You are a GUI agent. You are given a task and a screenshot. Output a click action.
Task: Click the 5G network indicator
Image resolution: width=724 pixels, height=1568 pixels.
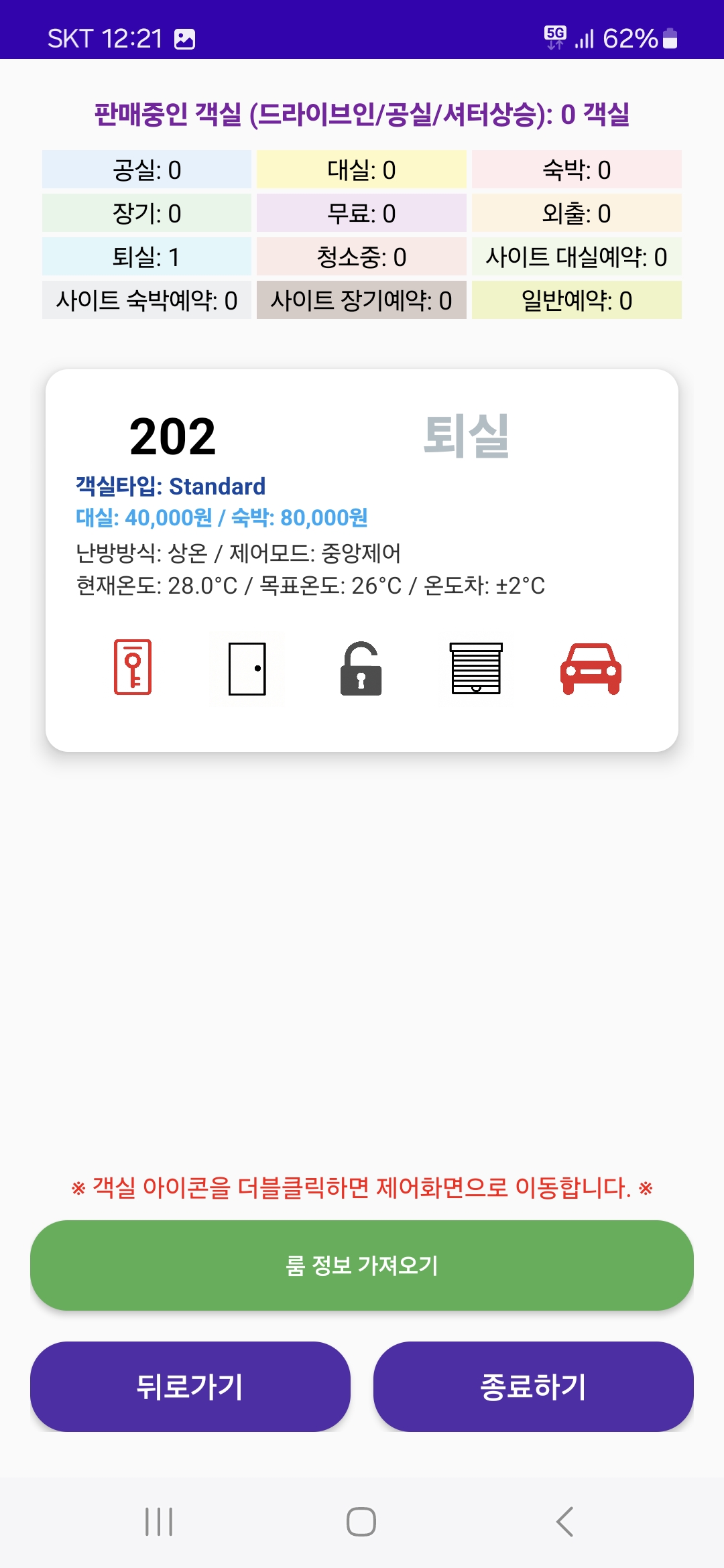(x=554, y=37)
